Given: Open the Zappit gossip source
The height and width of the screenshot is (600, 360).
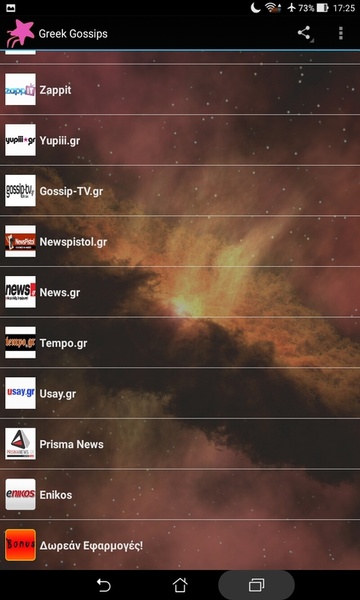Looking at the screenshot, I should pos(180,90).
